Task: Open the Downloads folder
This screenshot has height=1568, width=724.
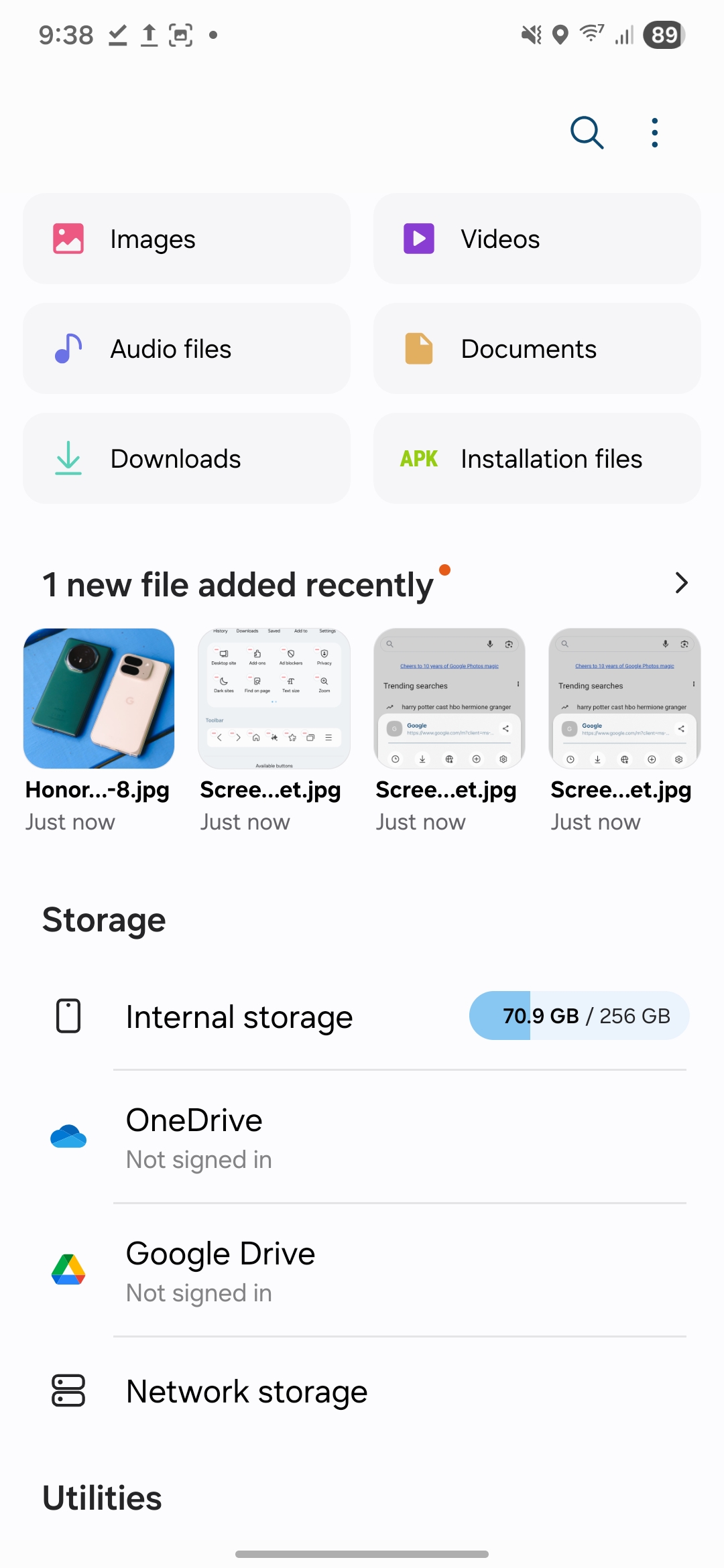Action: 186,458
